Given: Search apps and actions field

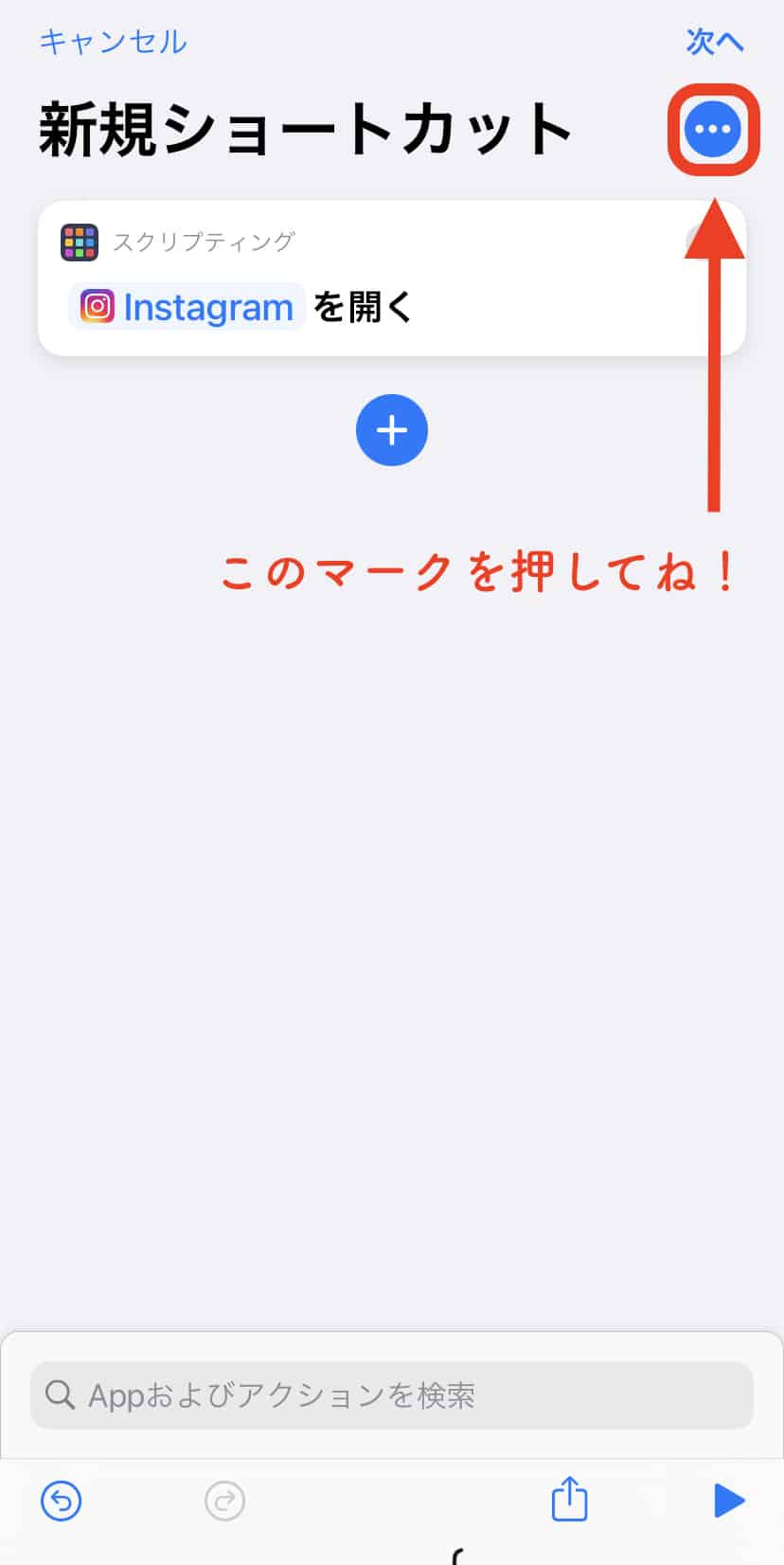Looking at the screenshot, I should [391, 1395].
